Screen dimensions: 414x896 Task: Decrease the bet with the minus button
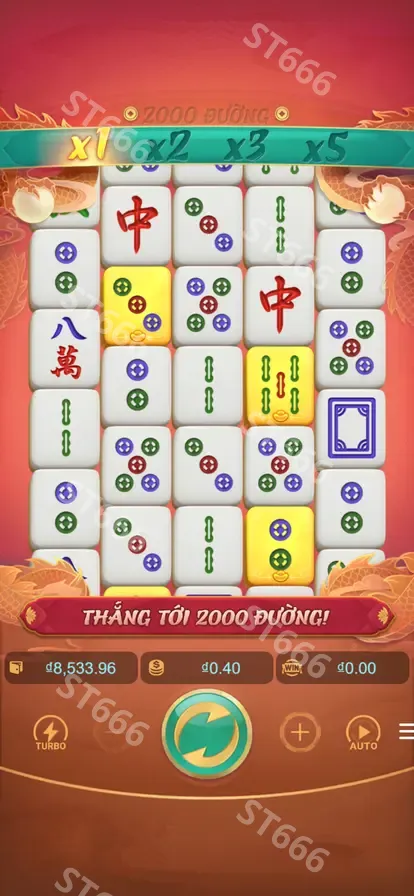(x=113, y=732)
